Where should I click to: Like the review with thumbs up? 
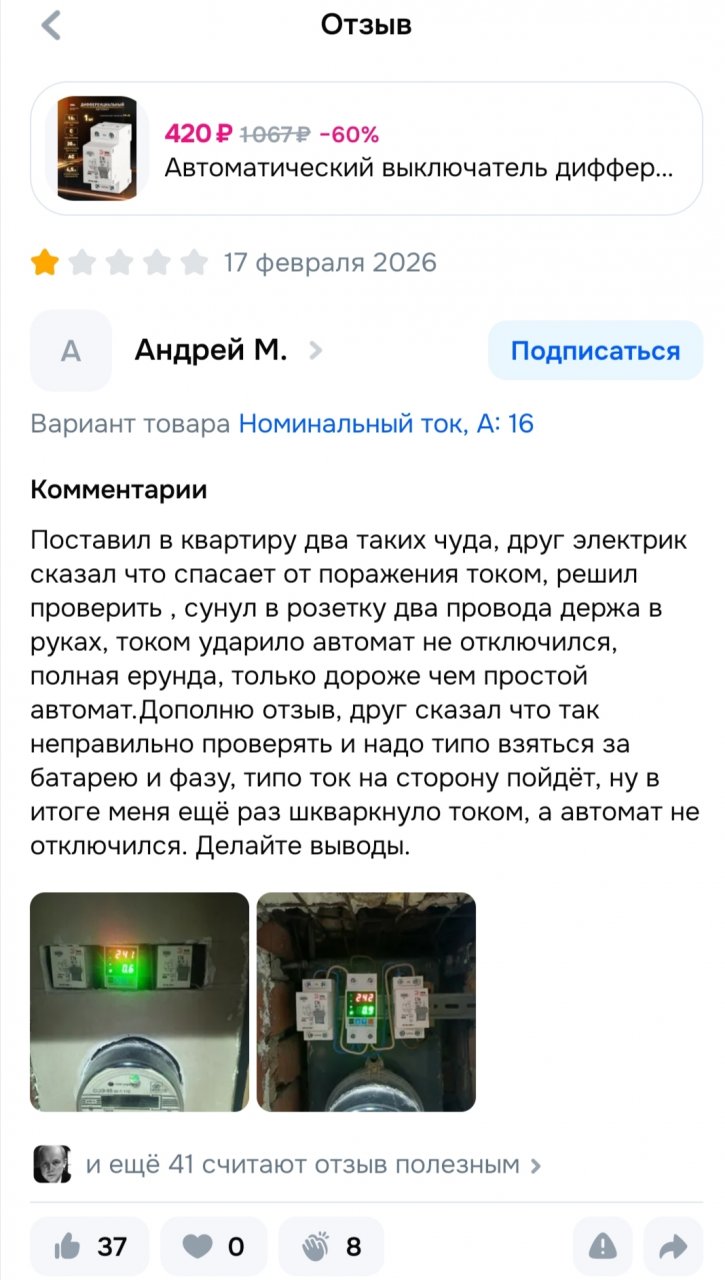pyautogui.click(x=90, y=1246)
